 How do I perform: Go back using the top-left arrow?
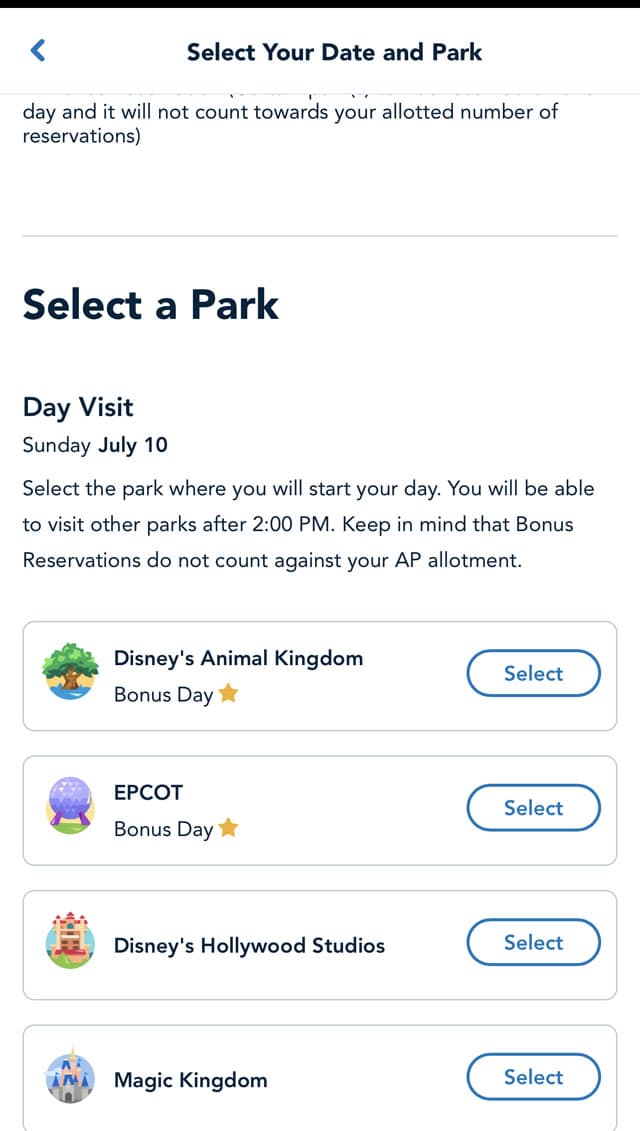pos(38,50)
